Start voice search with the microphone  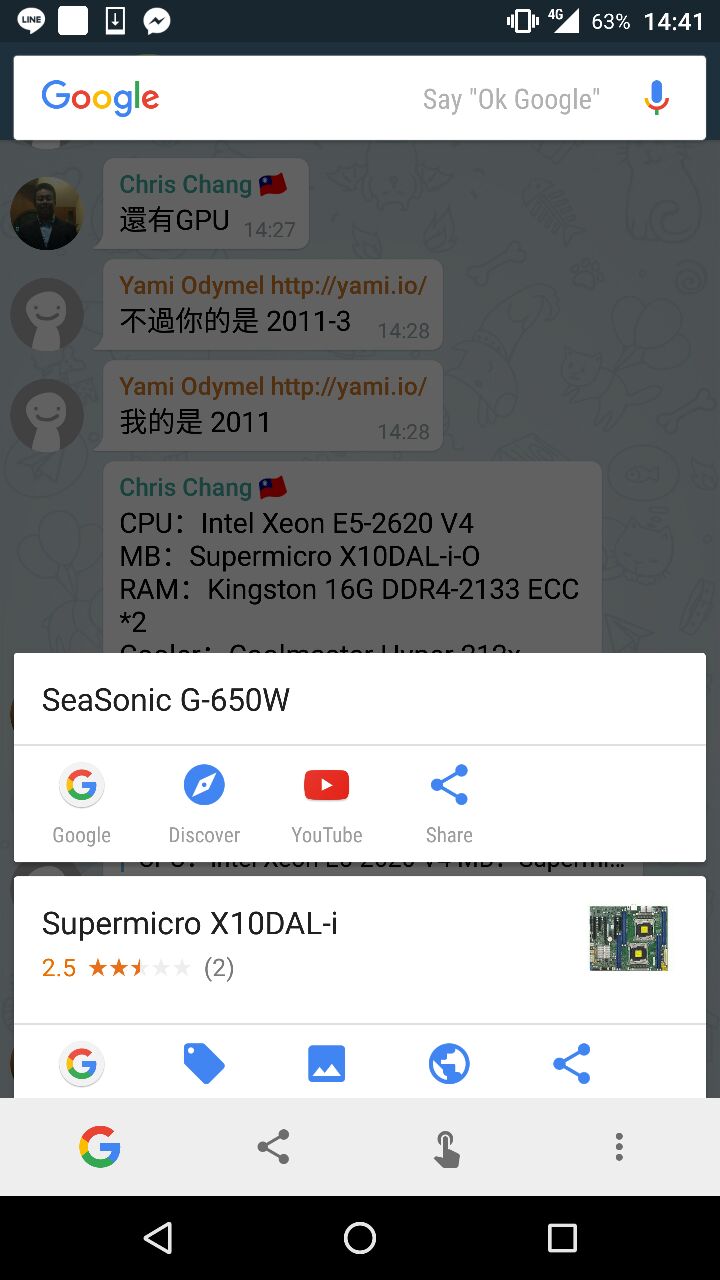(656, 98)
